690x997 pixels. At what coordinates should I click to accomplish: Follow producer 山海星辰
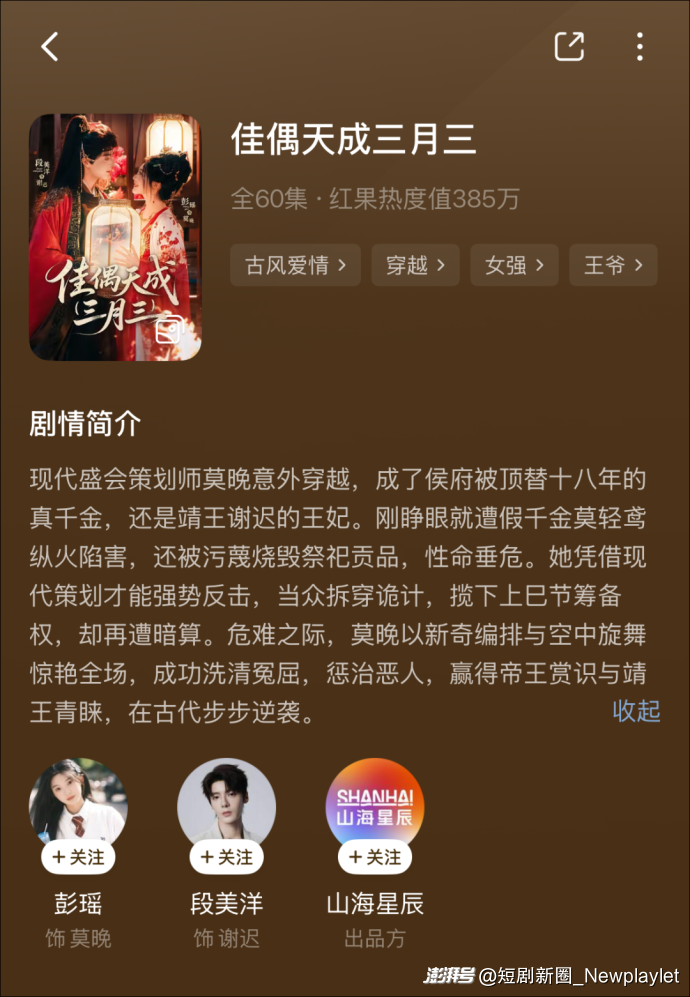click(x=375, y=857)
